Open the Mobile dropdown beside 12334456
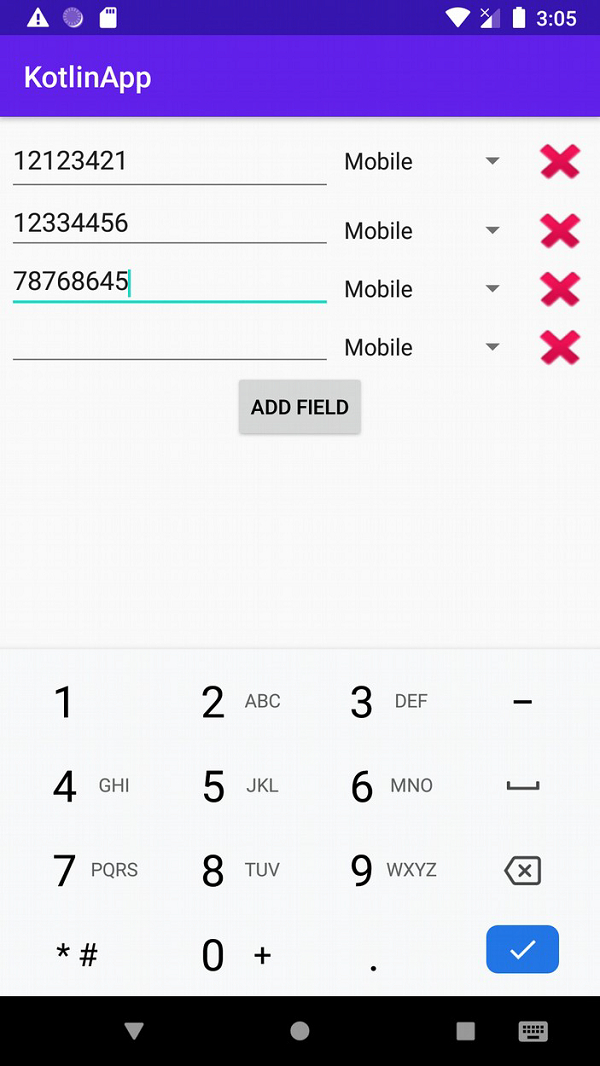The height and width of the screenshot is (1066, 600). (x=422, y=231)
